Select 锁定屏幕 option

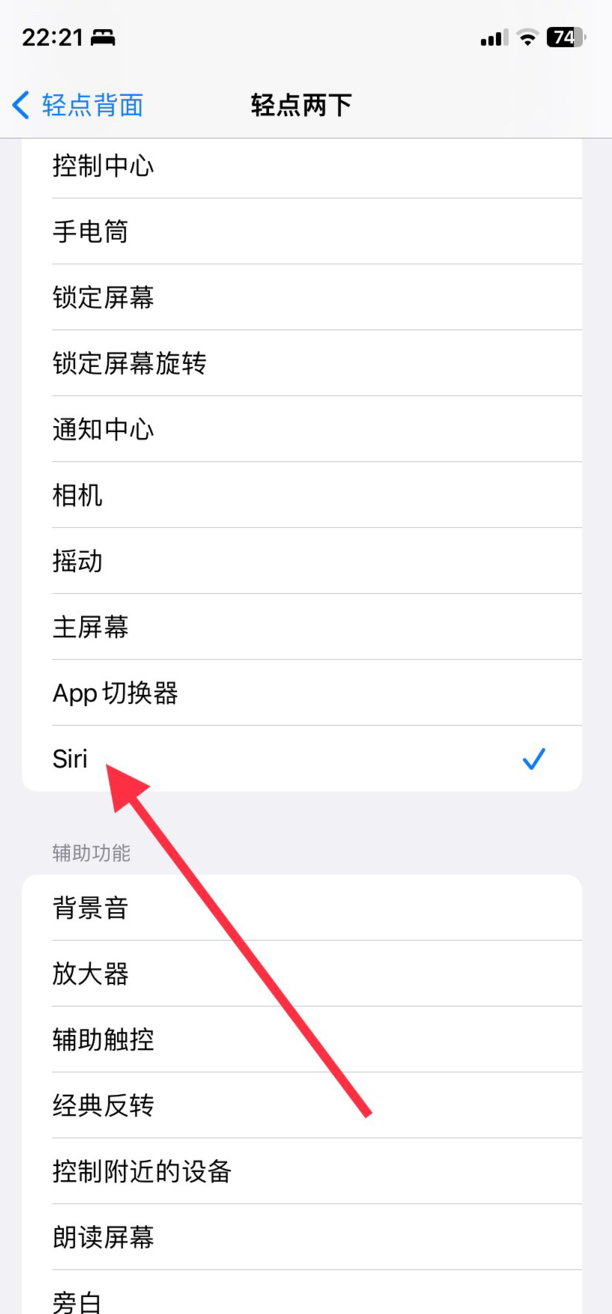tap(300, 298)
